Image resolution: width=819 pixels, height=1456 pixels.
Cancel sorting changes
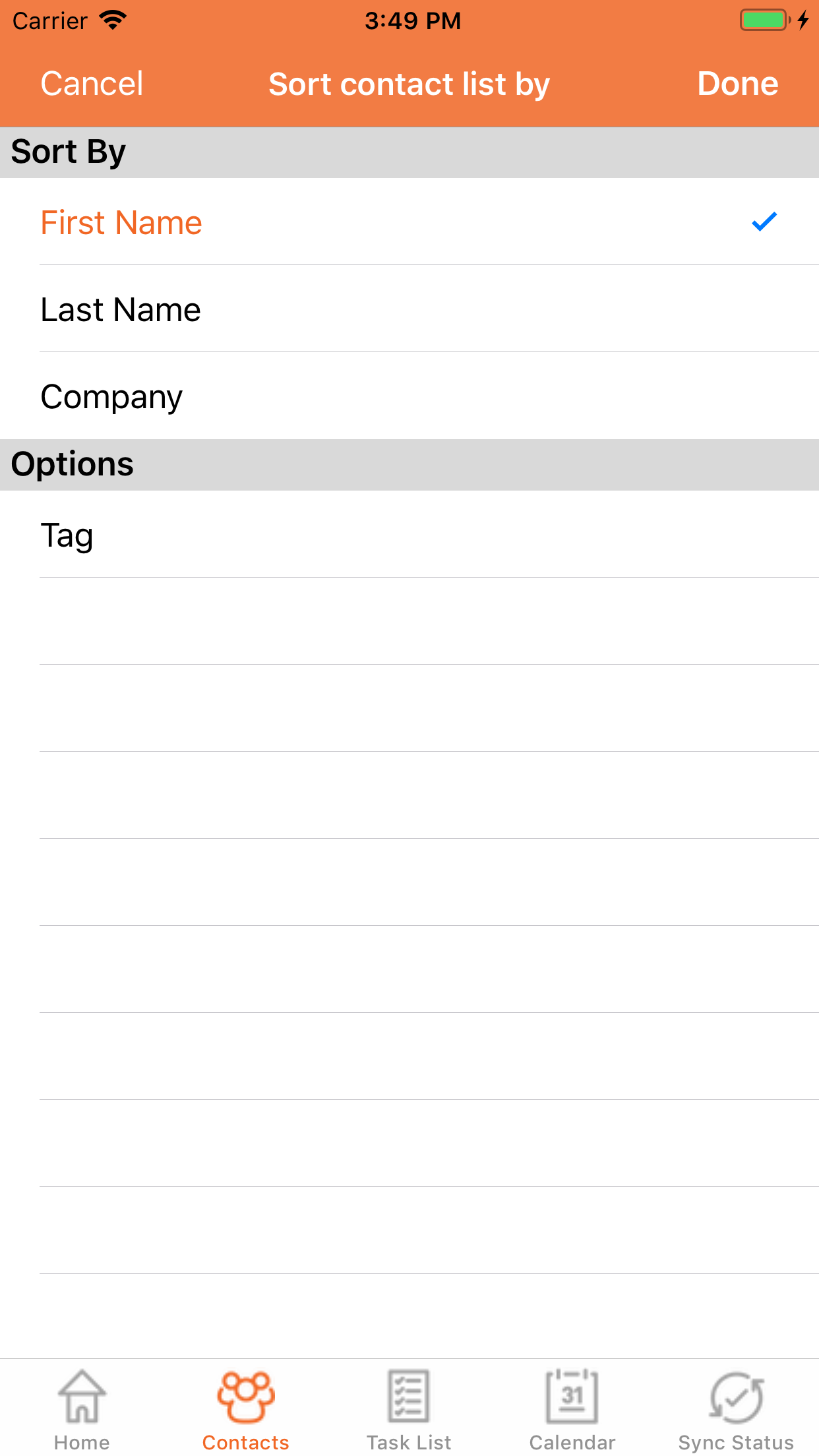pyautogui.click(x=92, y=84)
